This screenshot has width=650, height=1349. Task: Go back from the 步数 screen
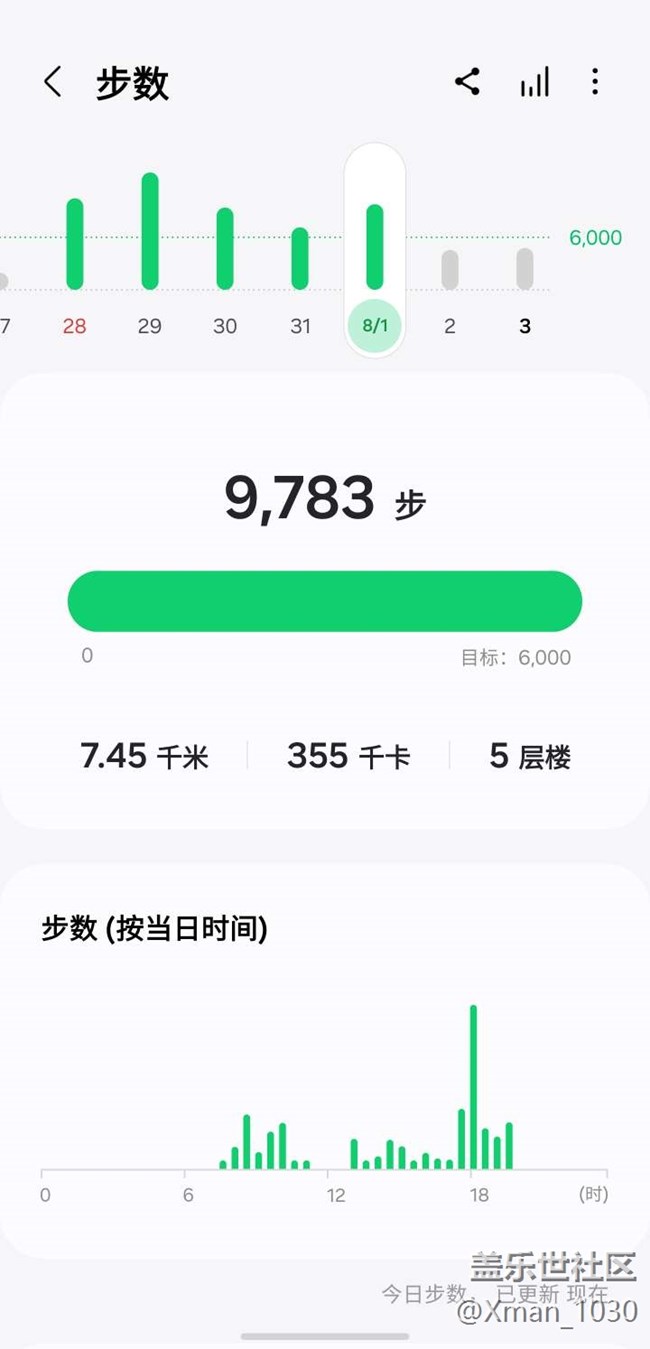pyautogui.click(x=53, y=82)
